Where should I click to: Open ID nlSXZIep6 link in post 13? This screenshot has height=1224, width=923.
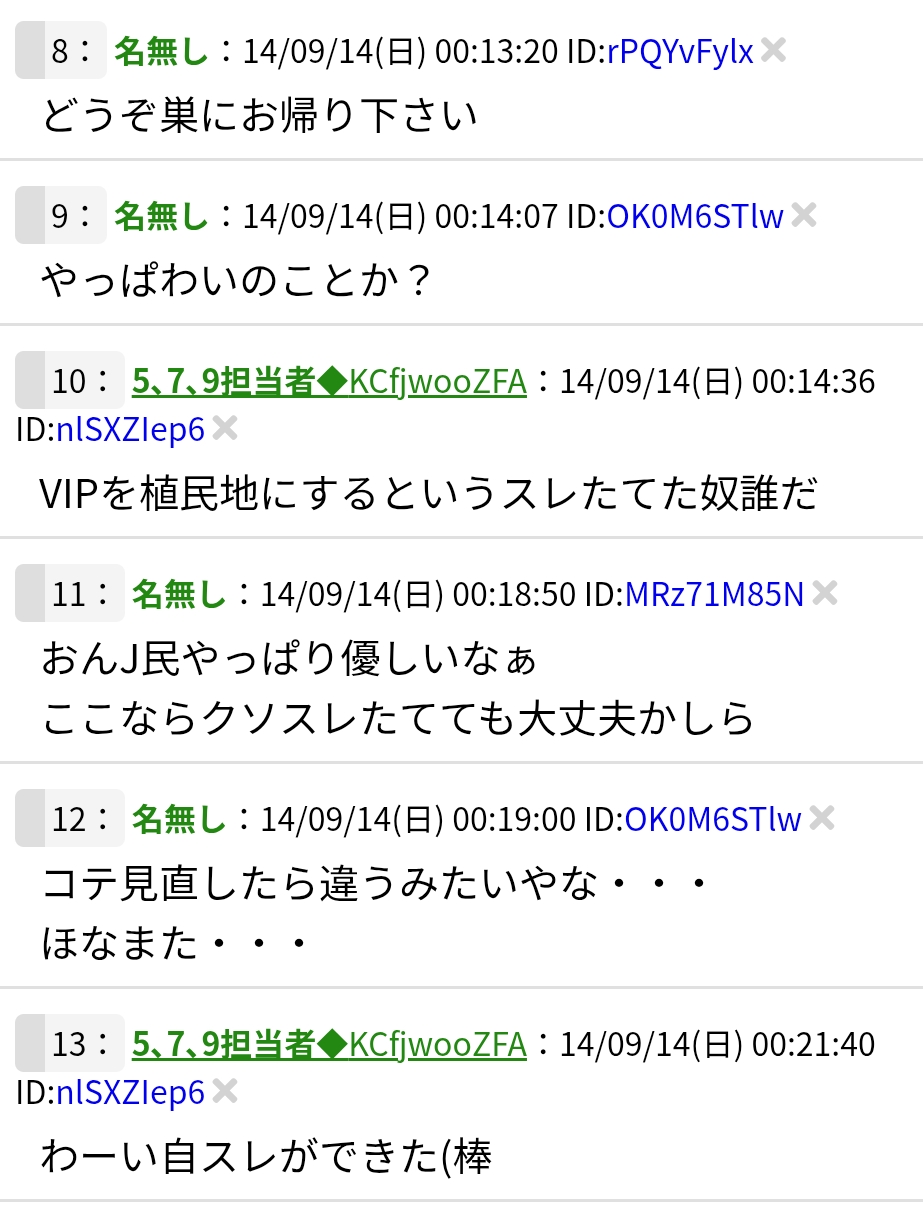130,1092
